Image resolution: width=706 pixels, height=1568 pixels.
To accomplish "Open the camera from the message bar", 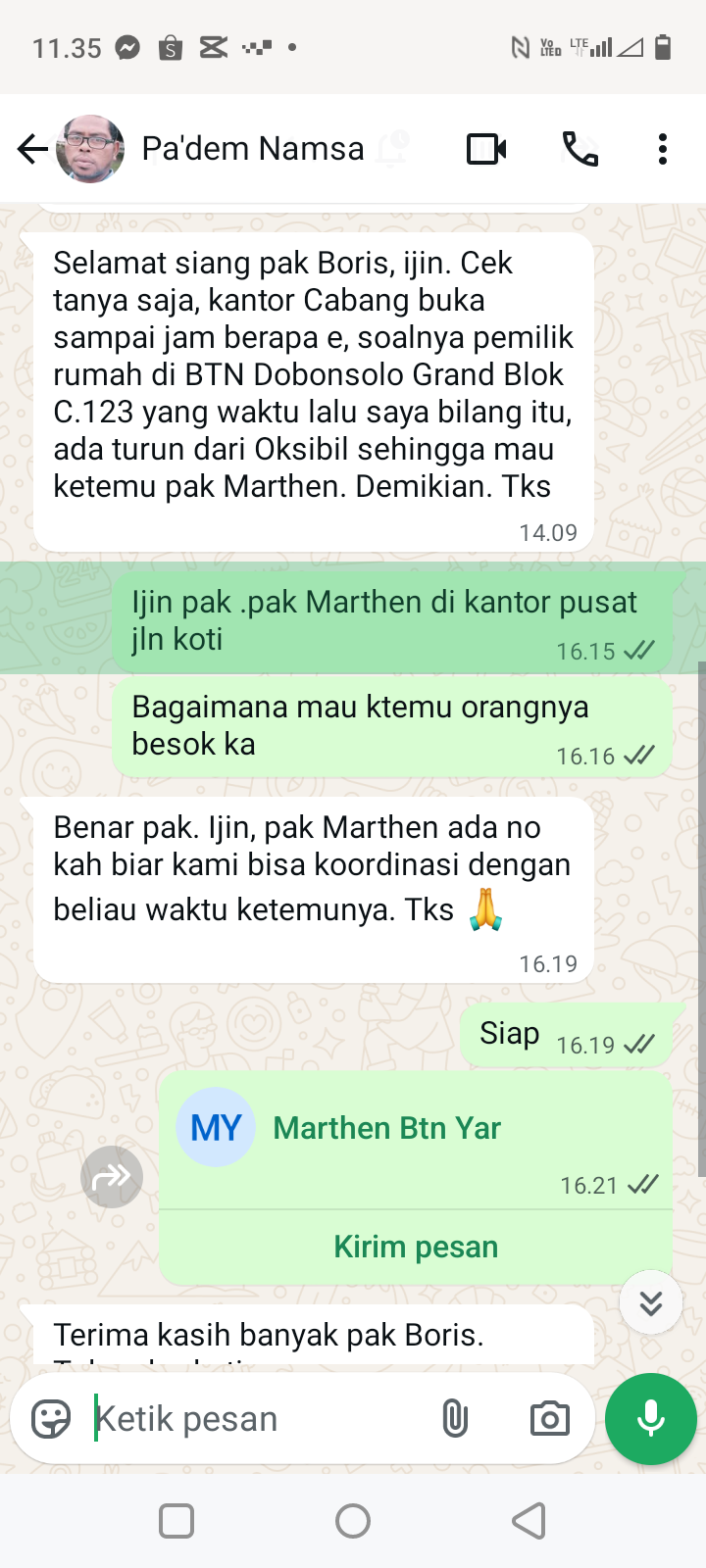I will 549,1418.
